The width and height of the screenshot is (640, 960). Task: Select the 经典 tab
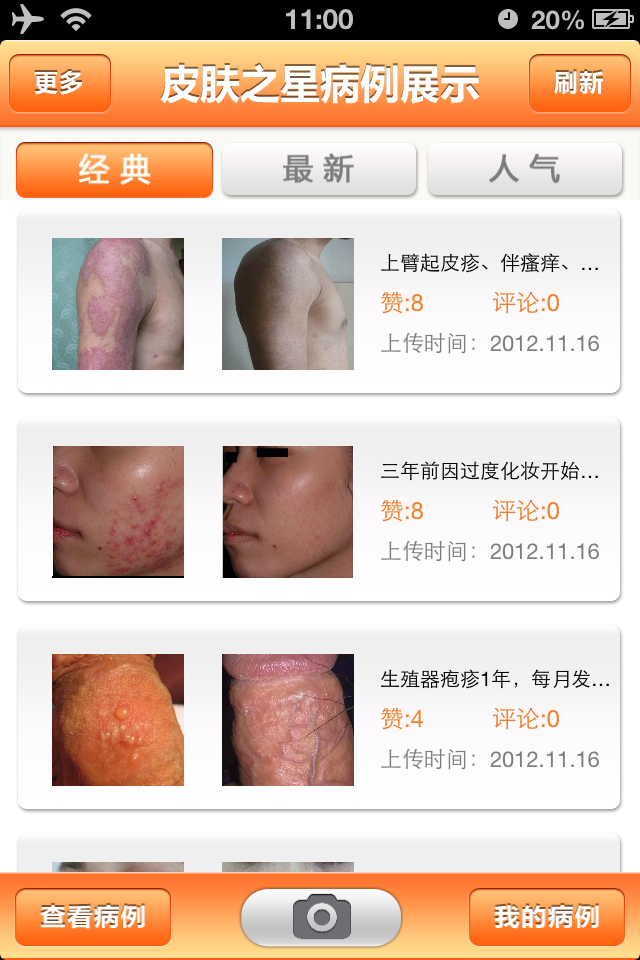[115, 170]
